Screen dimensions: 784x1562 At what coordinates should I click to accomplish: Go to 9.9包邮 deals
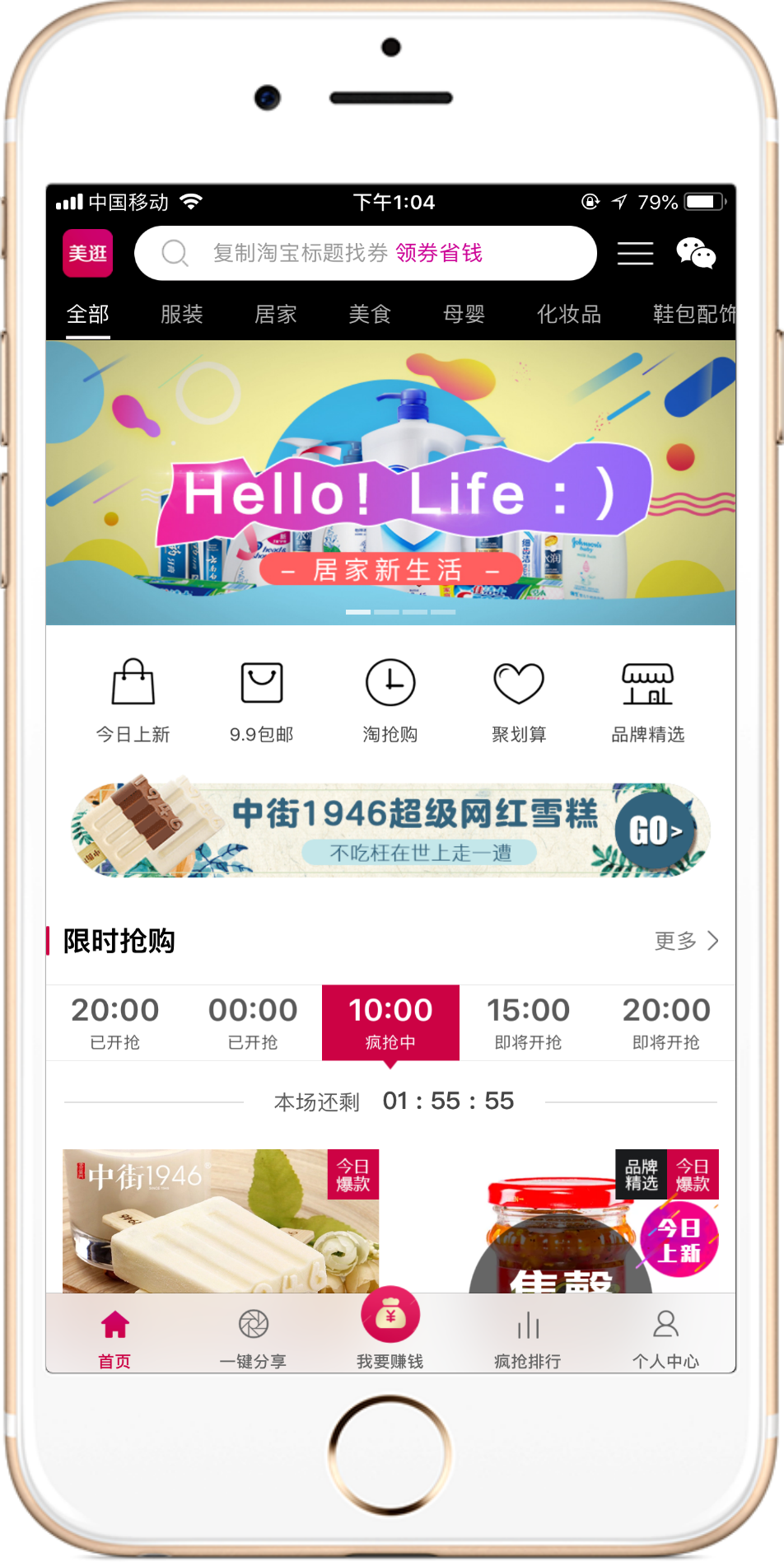pyautogui.click(x=261, y=700)
